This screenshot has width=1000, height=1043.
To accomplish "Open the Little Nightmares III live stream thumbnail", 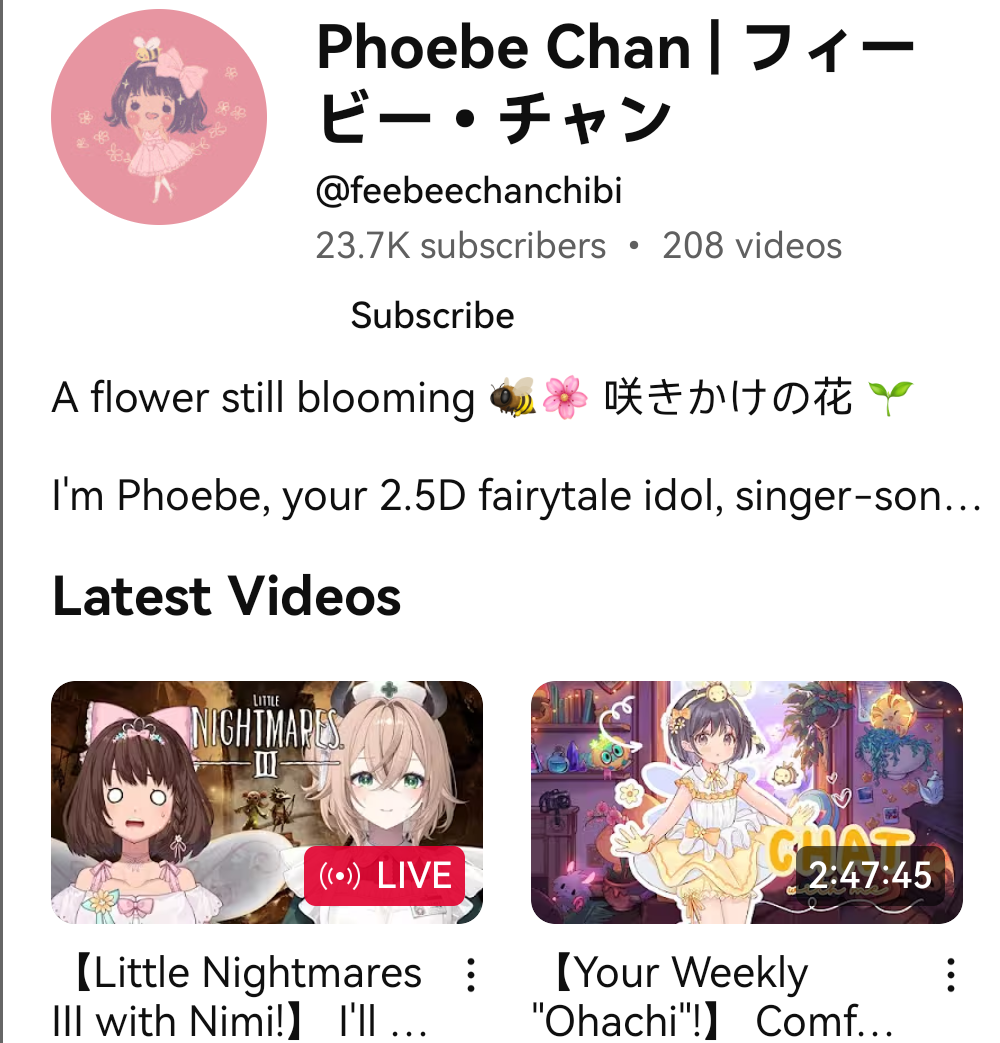I will [267, 802].
